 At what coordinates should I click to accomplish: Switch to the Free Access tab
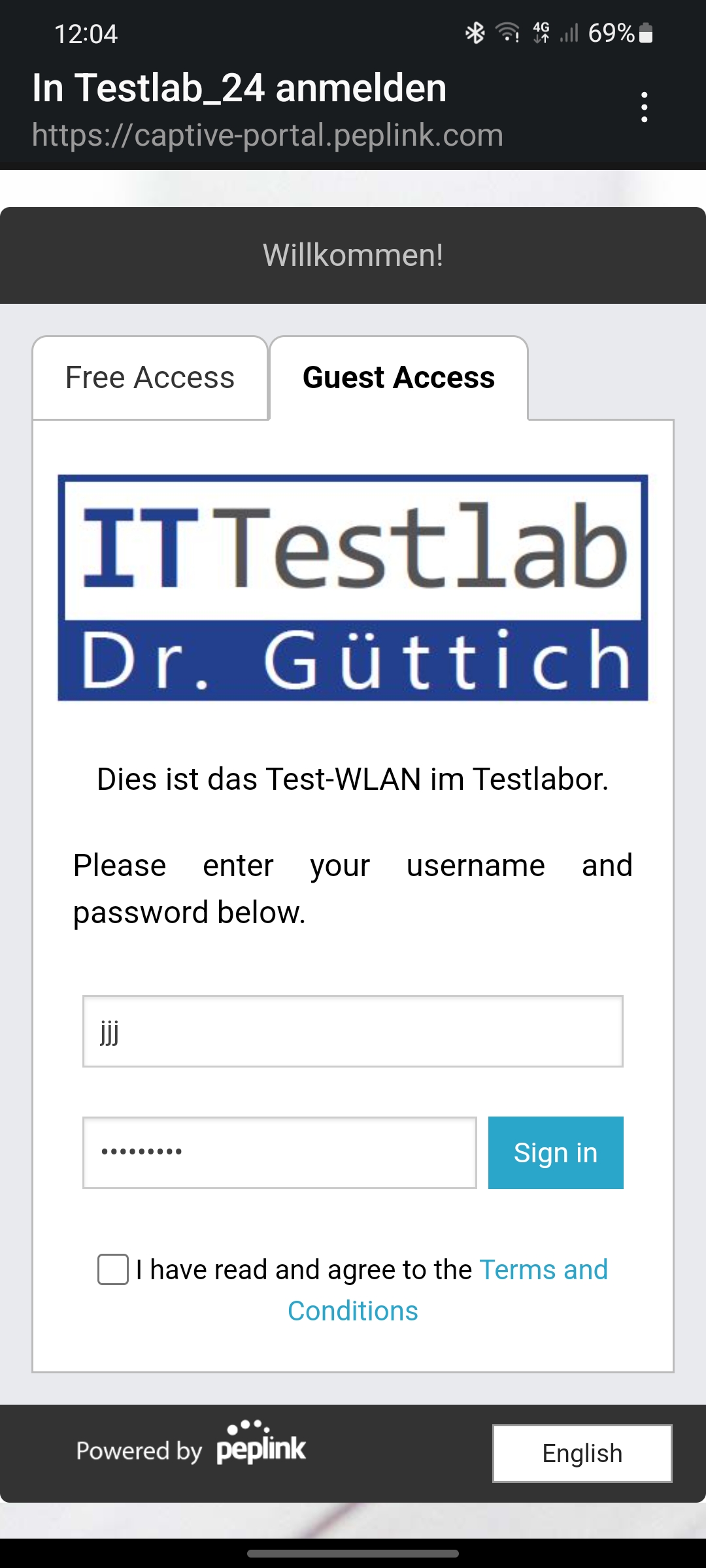150,378
